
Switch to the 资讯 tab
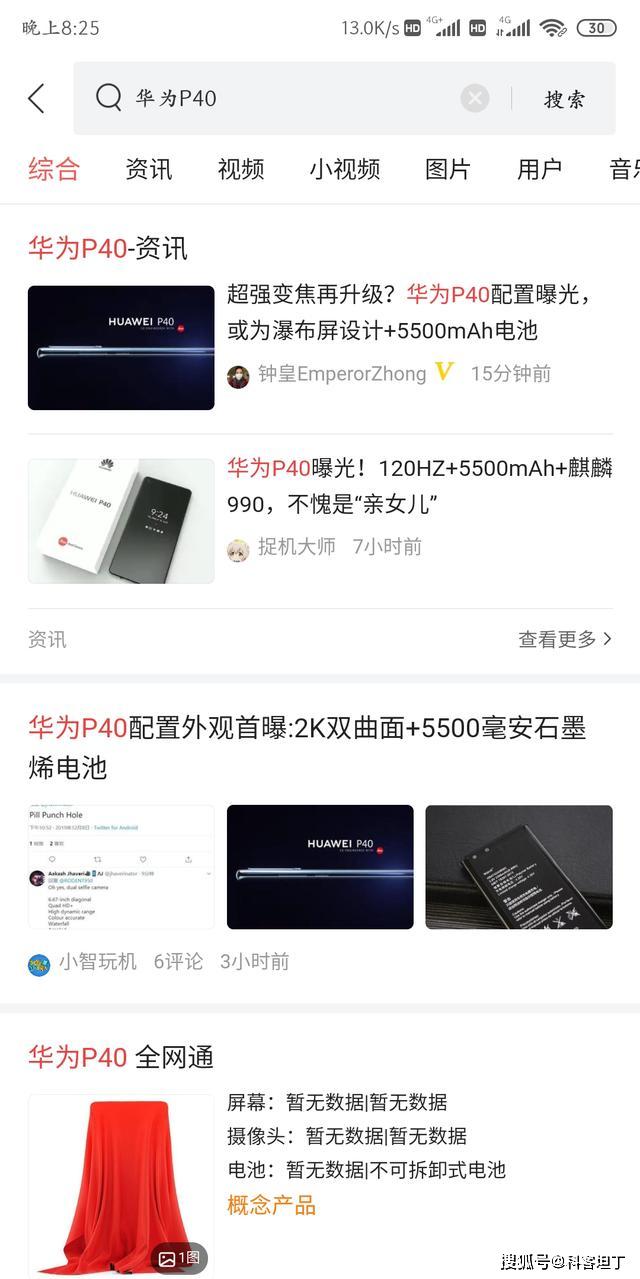pos(149,169)
